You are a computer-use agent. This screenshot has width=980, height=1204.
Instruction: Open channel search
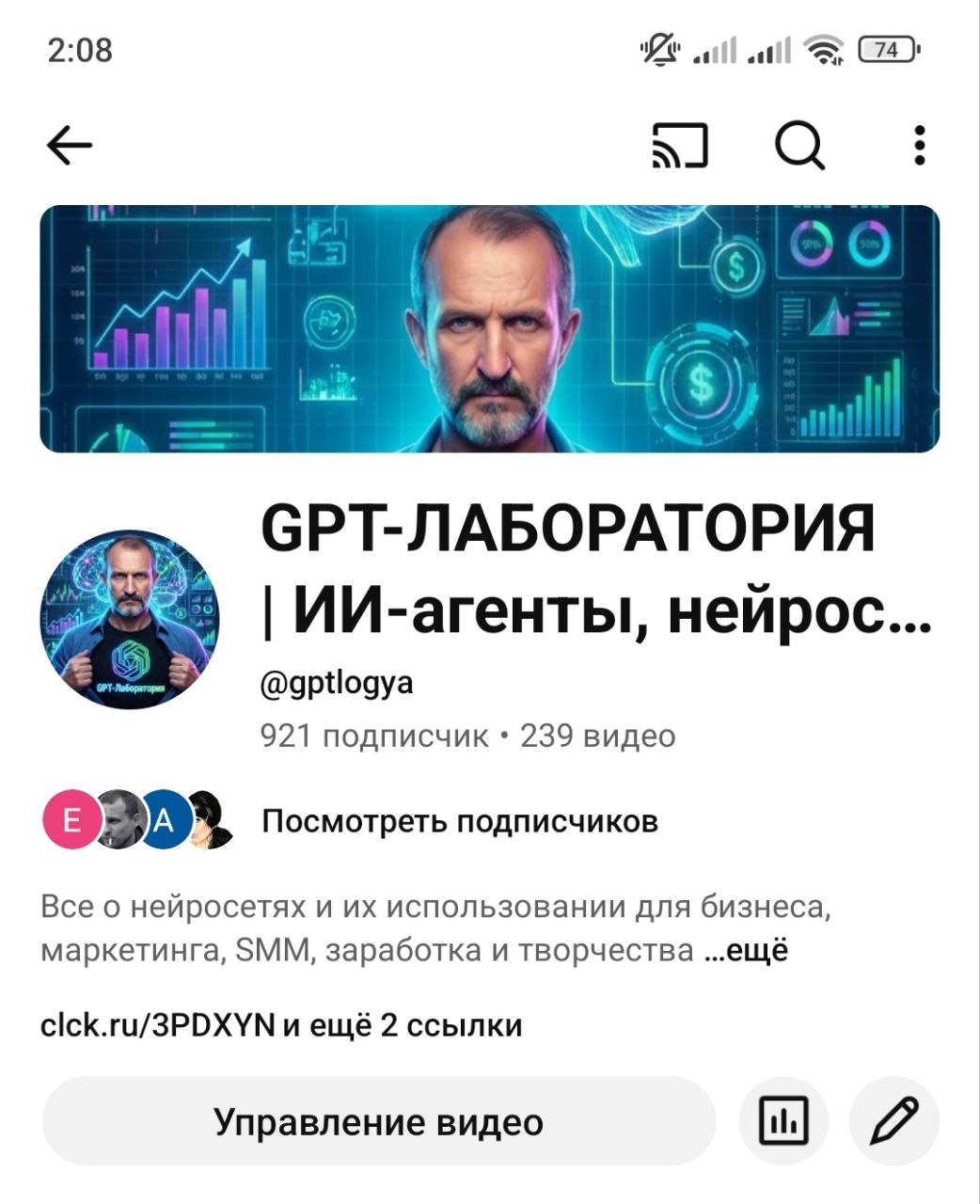coord(798,147)
